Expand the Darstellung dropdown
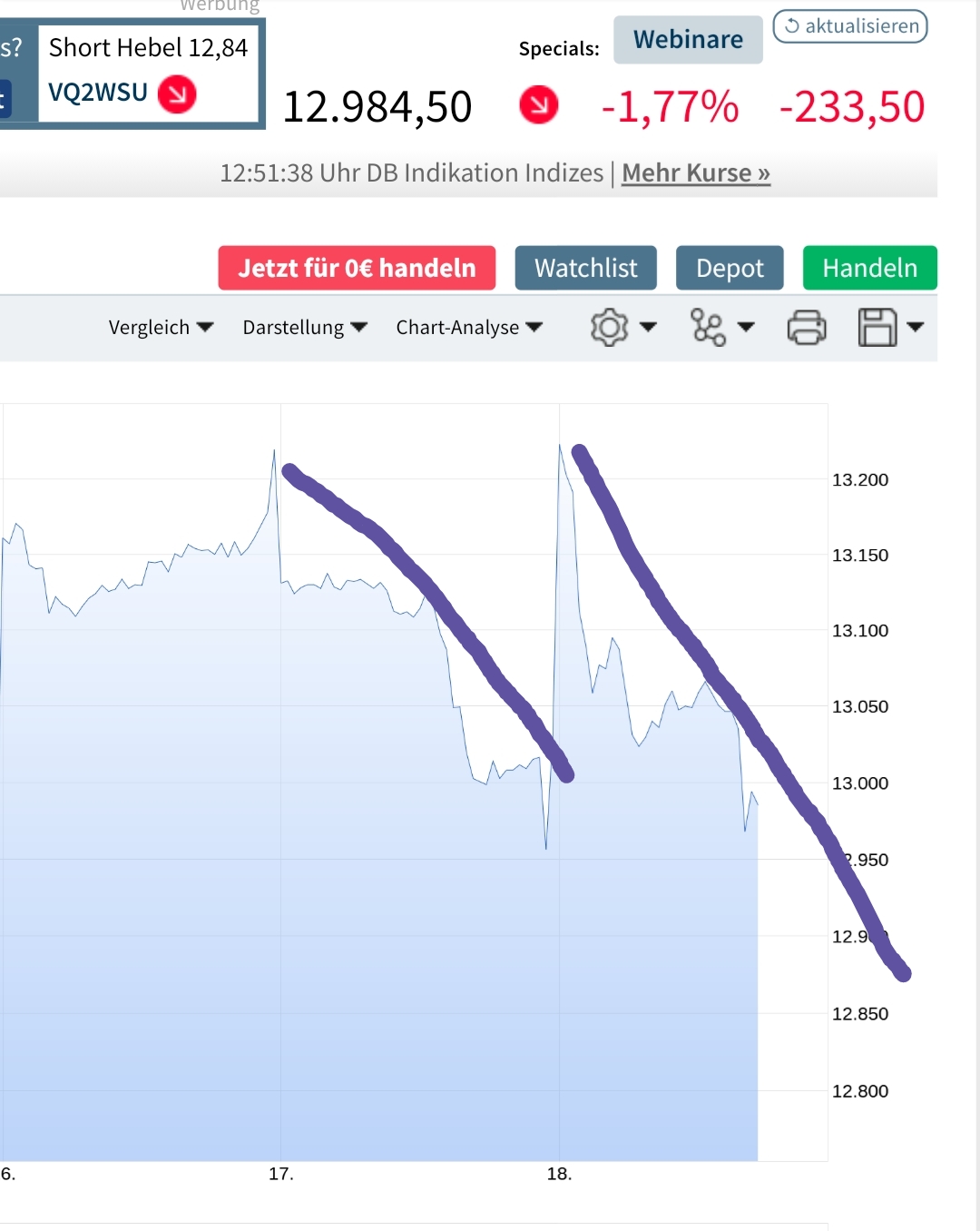Viewport: 980px width, 1231px height. (x=304, y=327)
